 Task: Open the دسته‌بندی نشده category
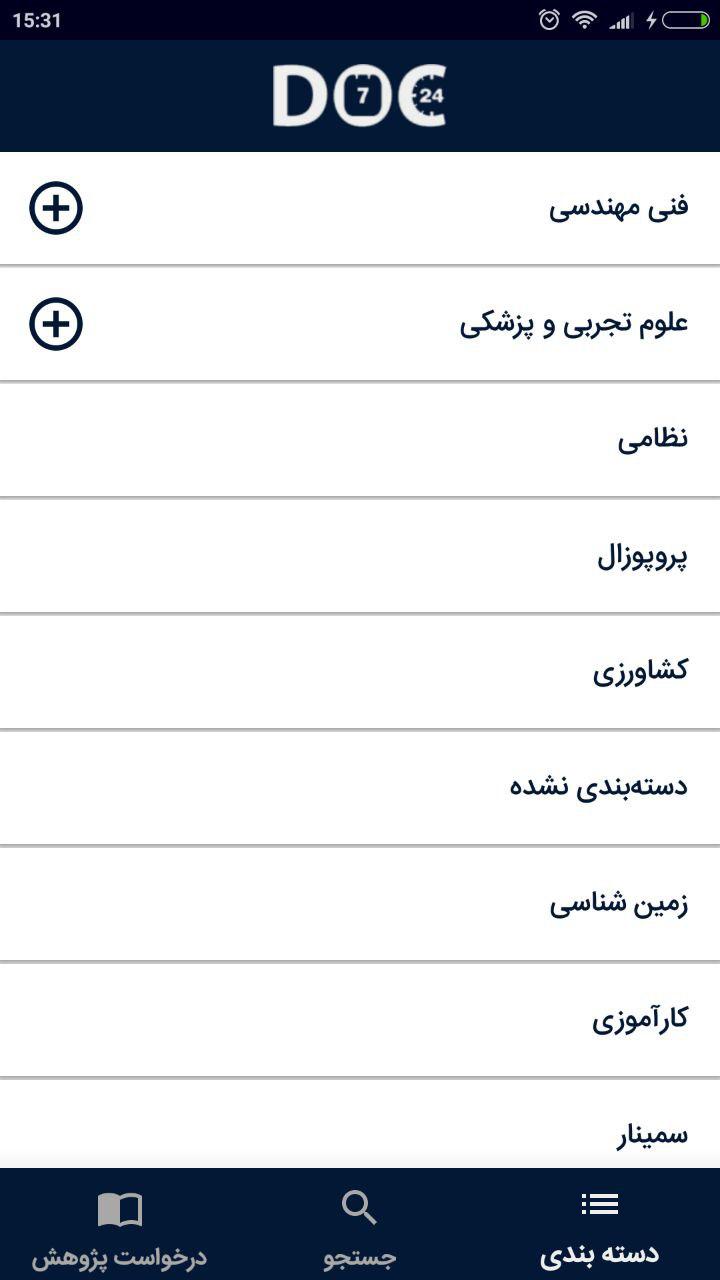tap(360, 788)
